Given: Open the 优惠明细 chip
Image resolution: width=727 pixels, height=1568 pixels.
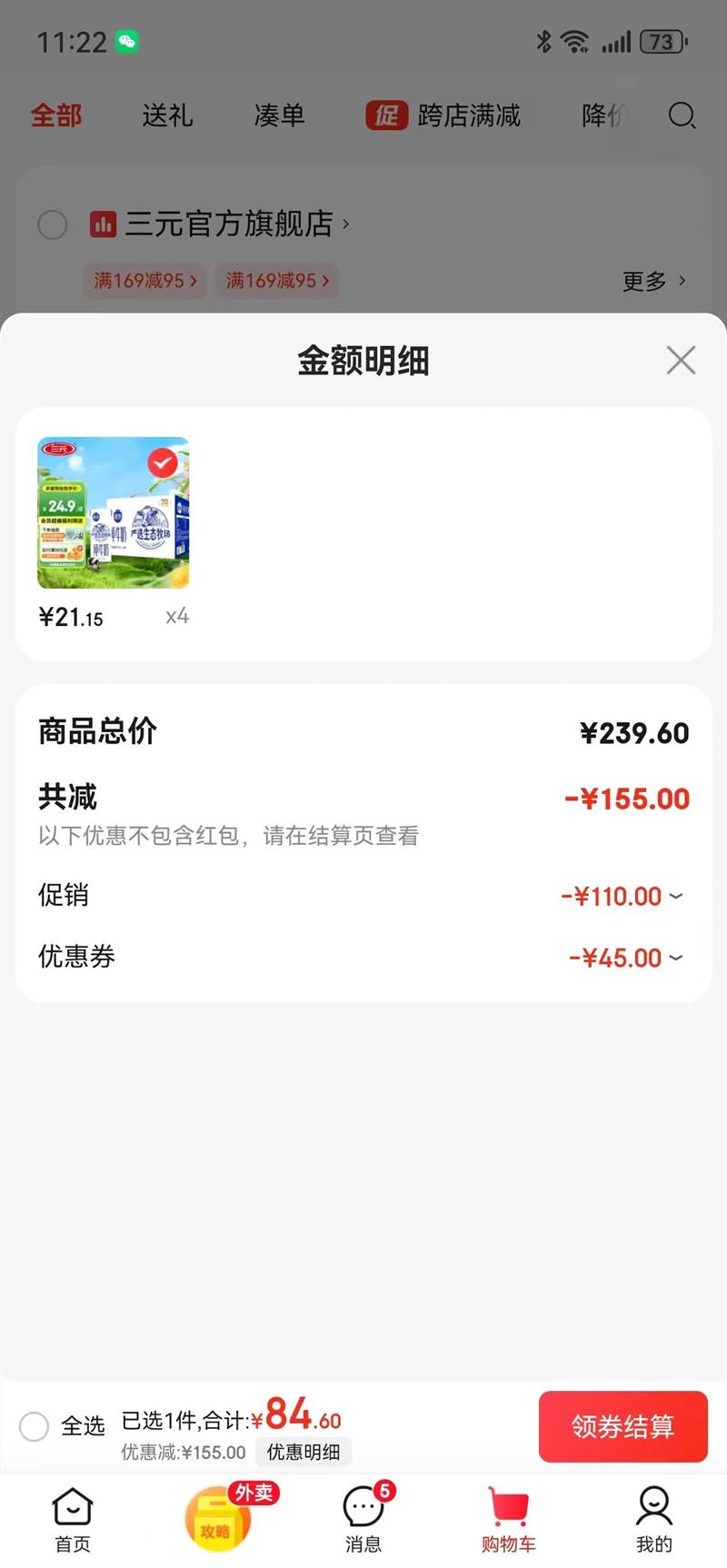Looking at the screenshot, I should pyautogui.click(x=304, y=1452).
